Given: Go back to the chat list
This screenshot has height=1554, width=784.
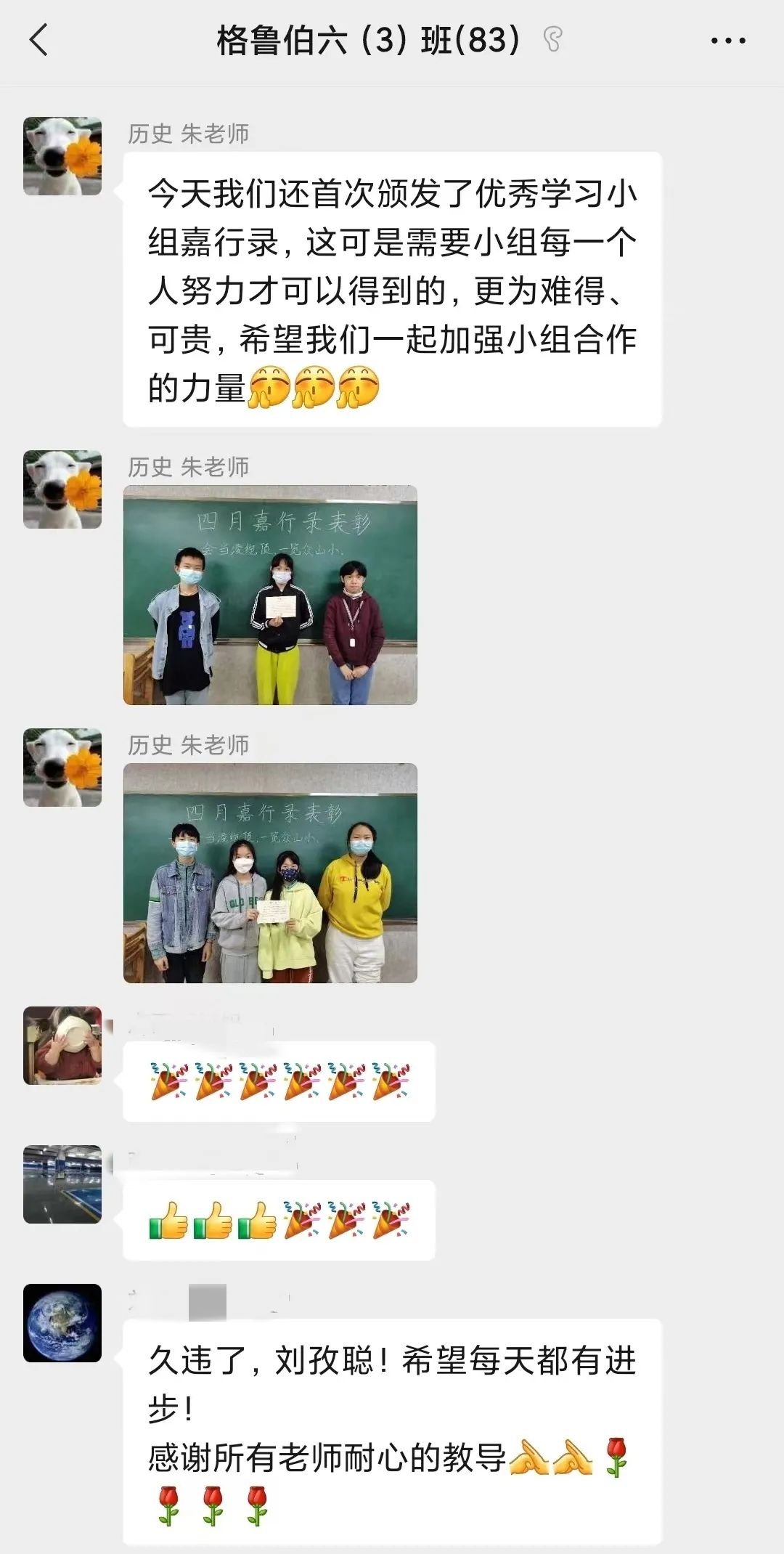Looking at the screenshot, I should (39, 40).
